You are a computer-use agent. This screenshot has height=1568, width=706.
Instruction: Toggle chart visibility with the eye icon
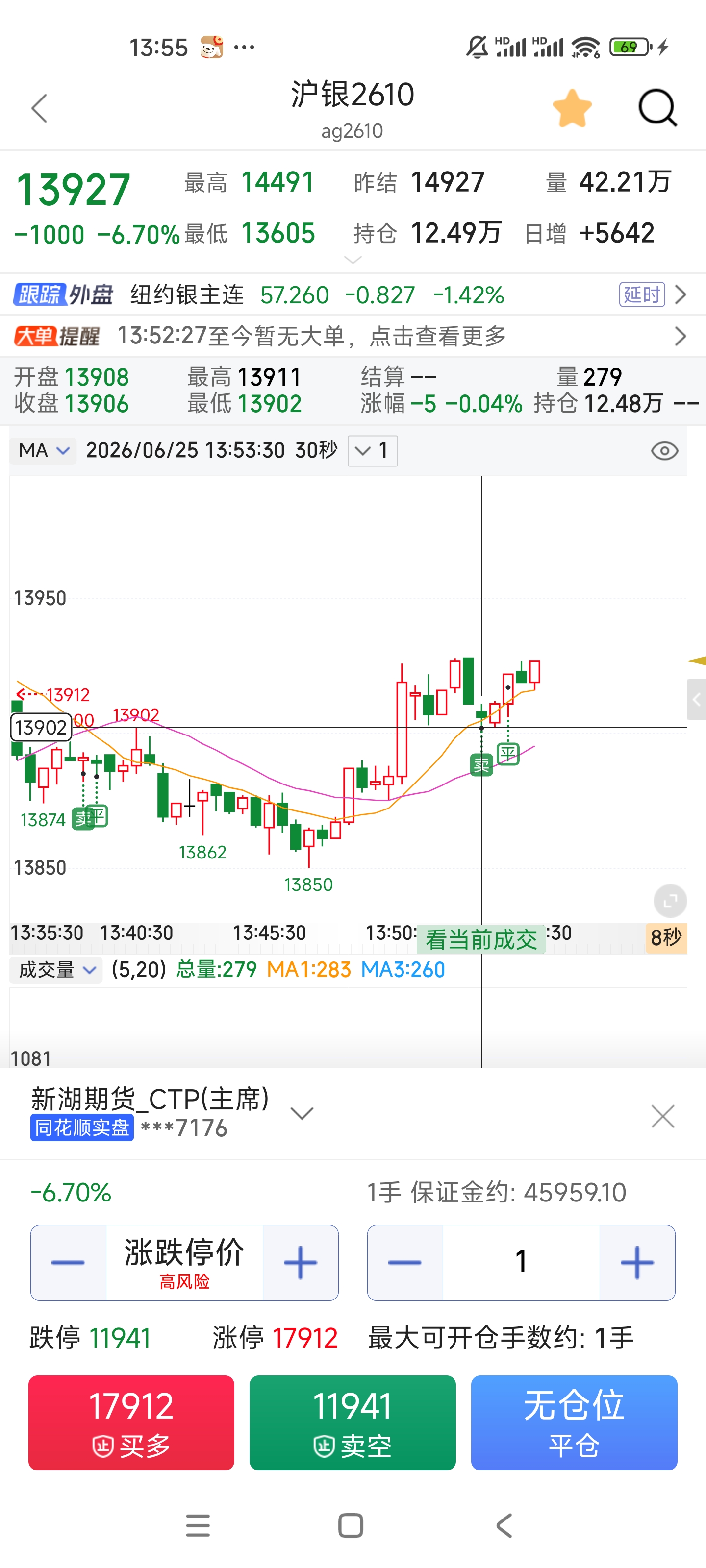click(x=664, y=451)
